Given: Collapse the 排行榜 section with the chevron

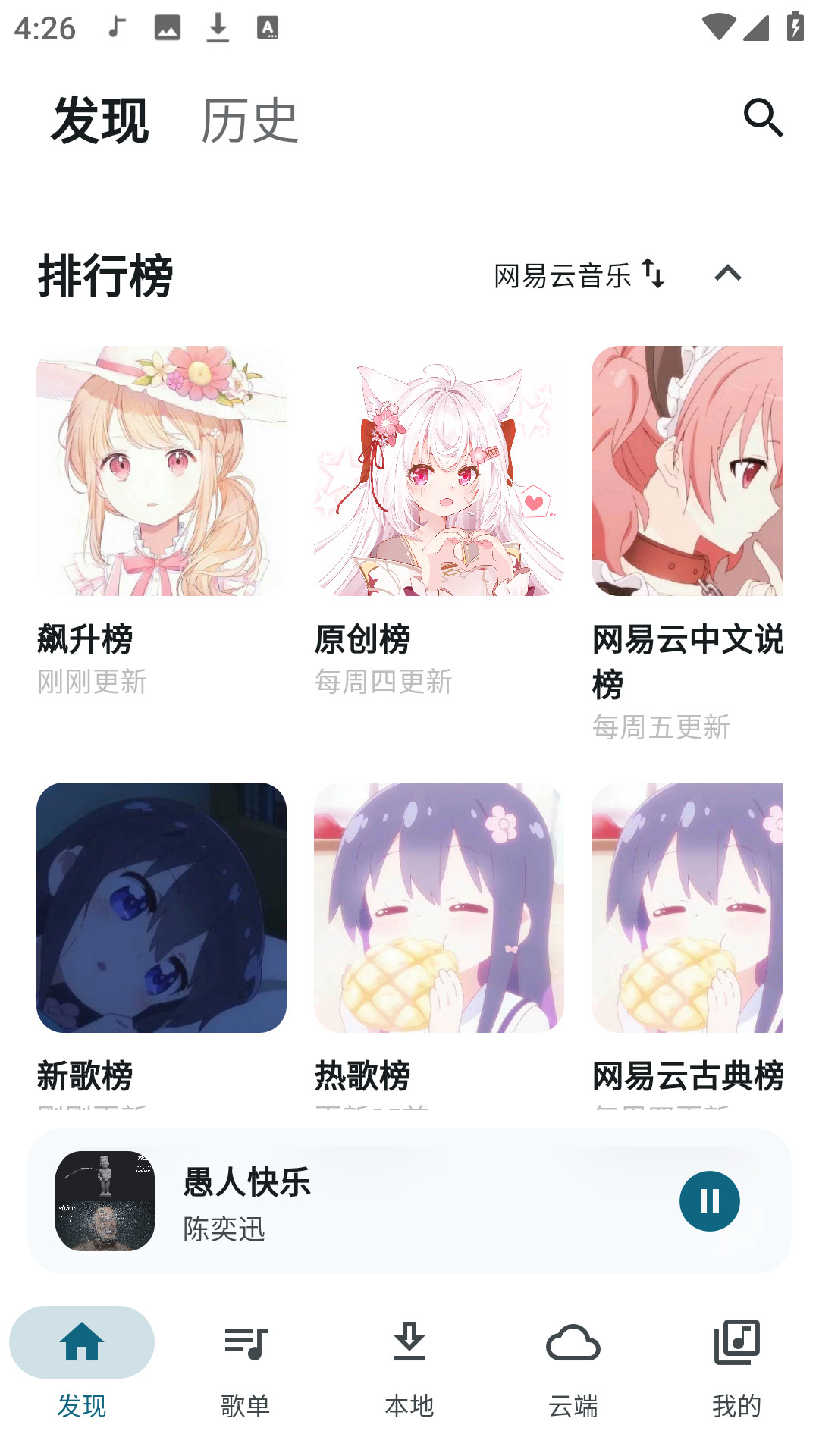Looking at the screenshot, I should pos(729,275).
